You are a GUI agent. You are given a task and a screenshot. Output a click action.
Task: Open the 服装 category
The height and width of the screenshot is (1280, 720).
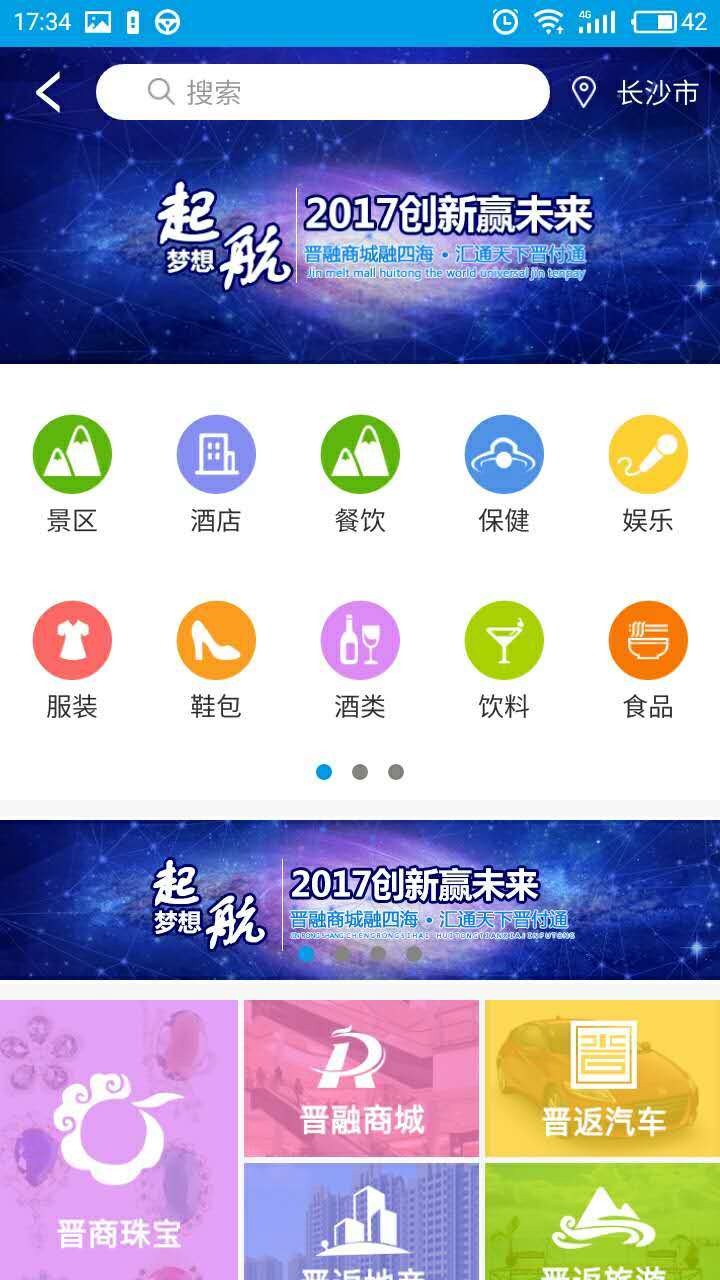coord(72,661)
